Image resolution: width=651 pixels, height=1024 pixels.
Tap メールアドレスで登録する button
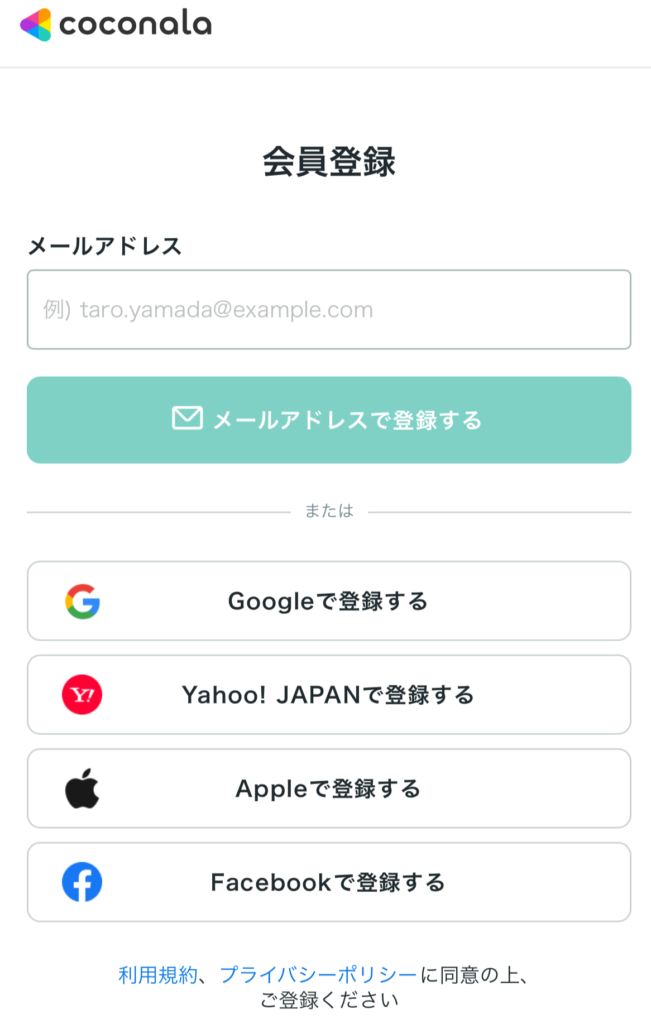[x=328, y=420]
